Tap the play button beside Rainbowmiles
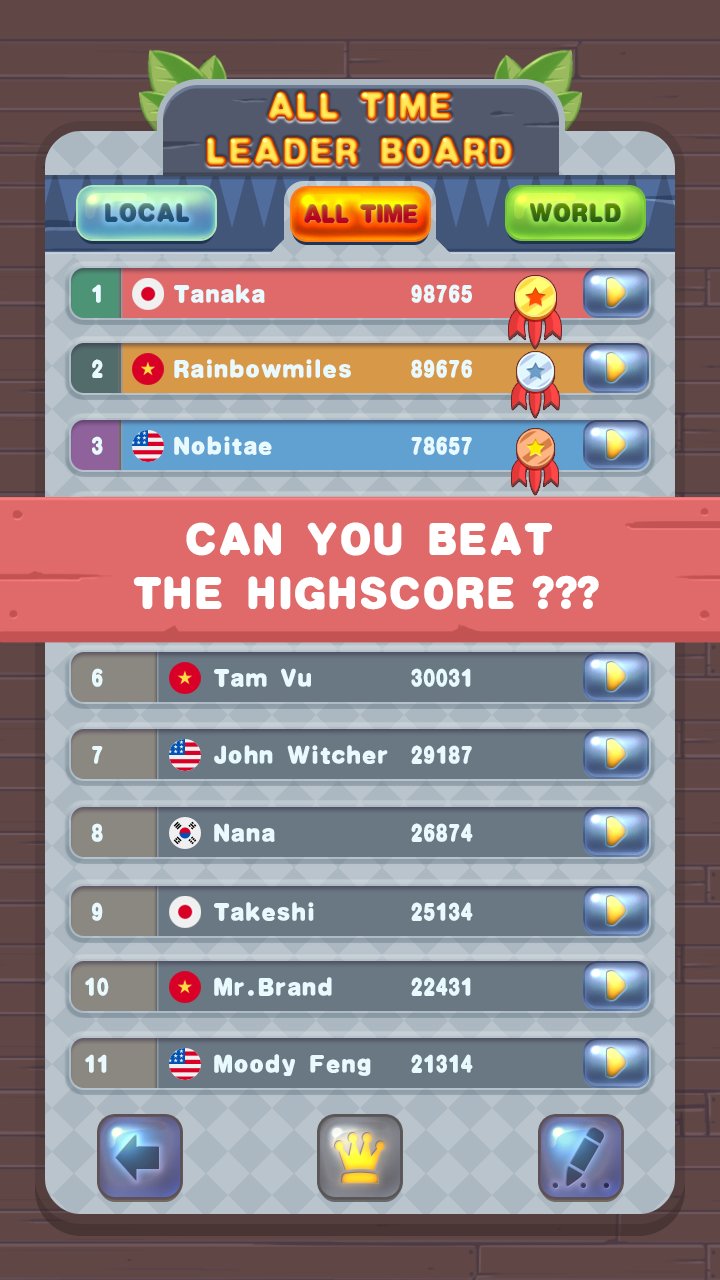The width and height of the screenshot is (720, 1280). [616, 368]
